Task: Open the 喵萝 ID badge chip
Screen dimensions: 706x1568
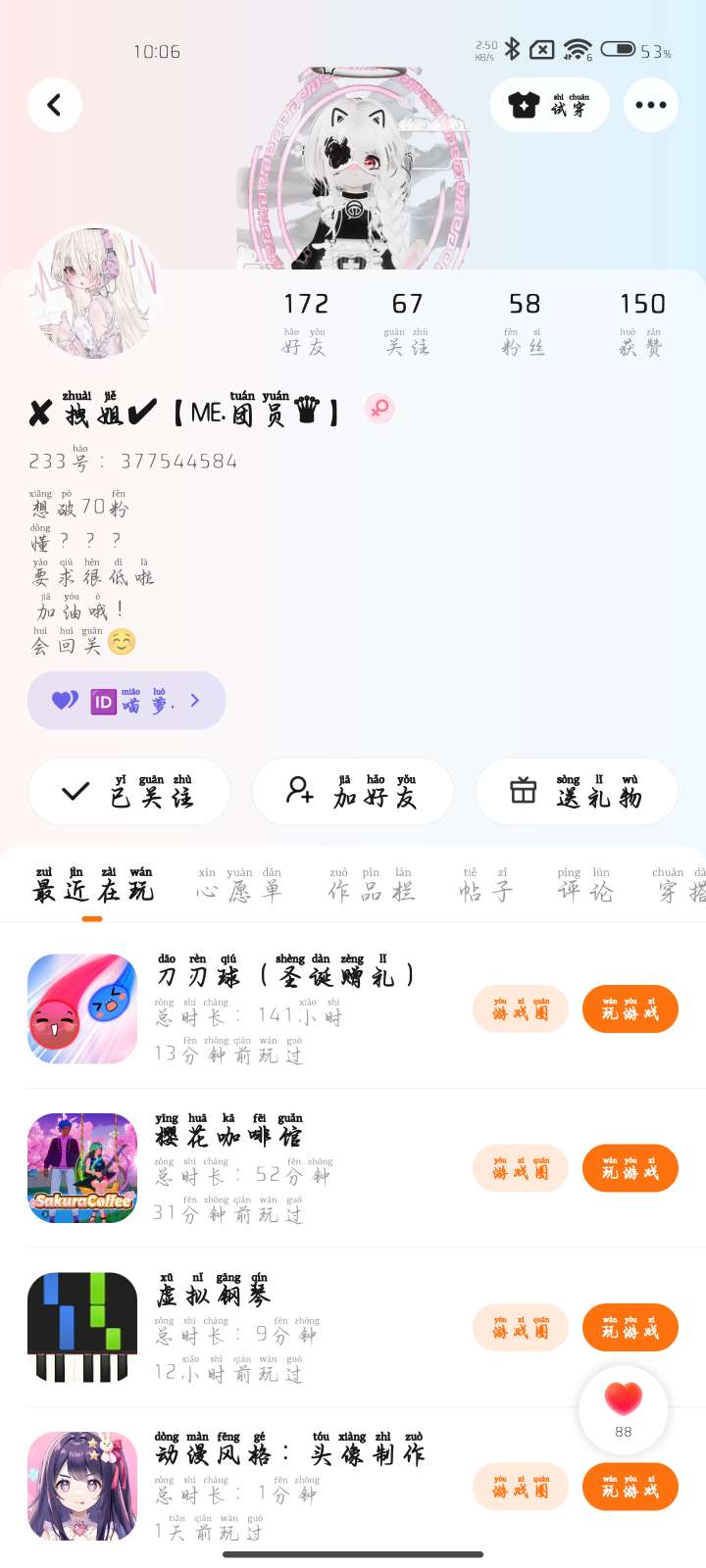Action: pos(126,701)
